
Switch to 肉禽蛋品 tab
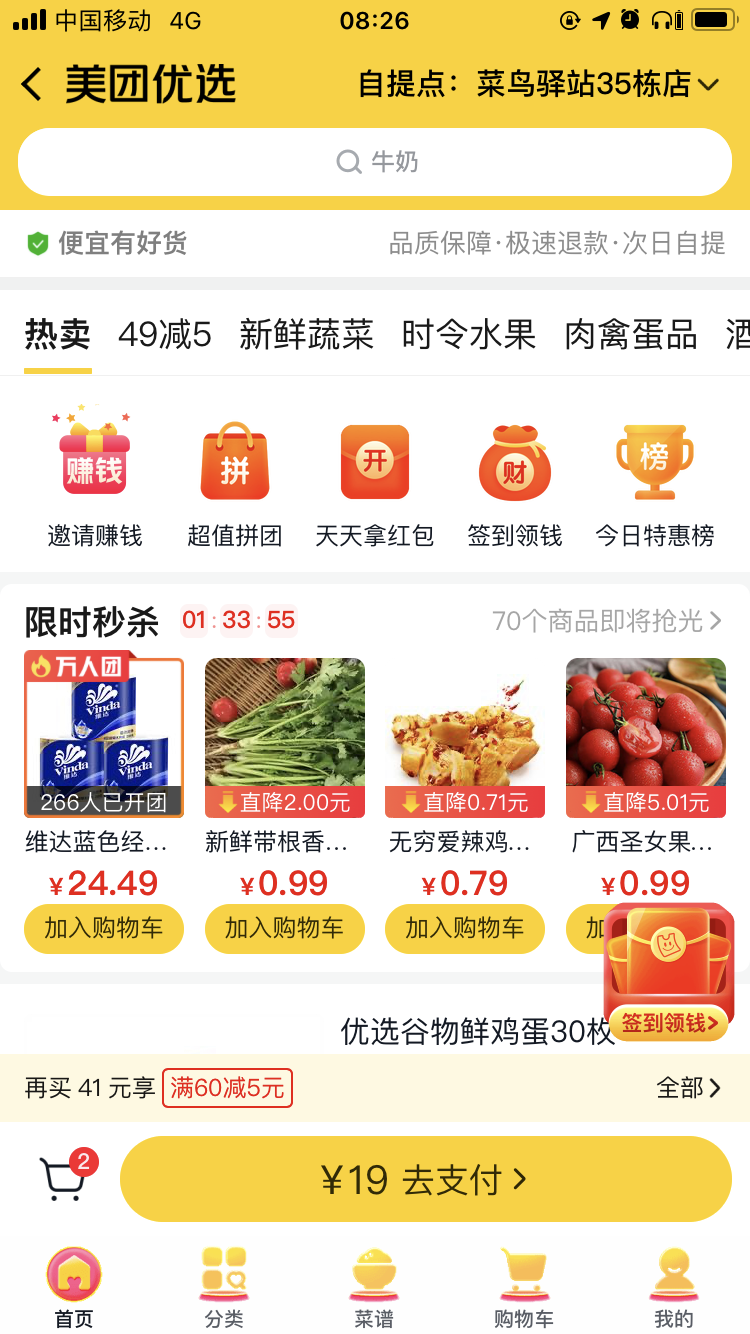click(x=631, y=335)
